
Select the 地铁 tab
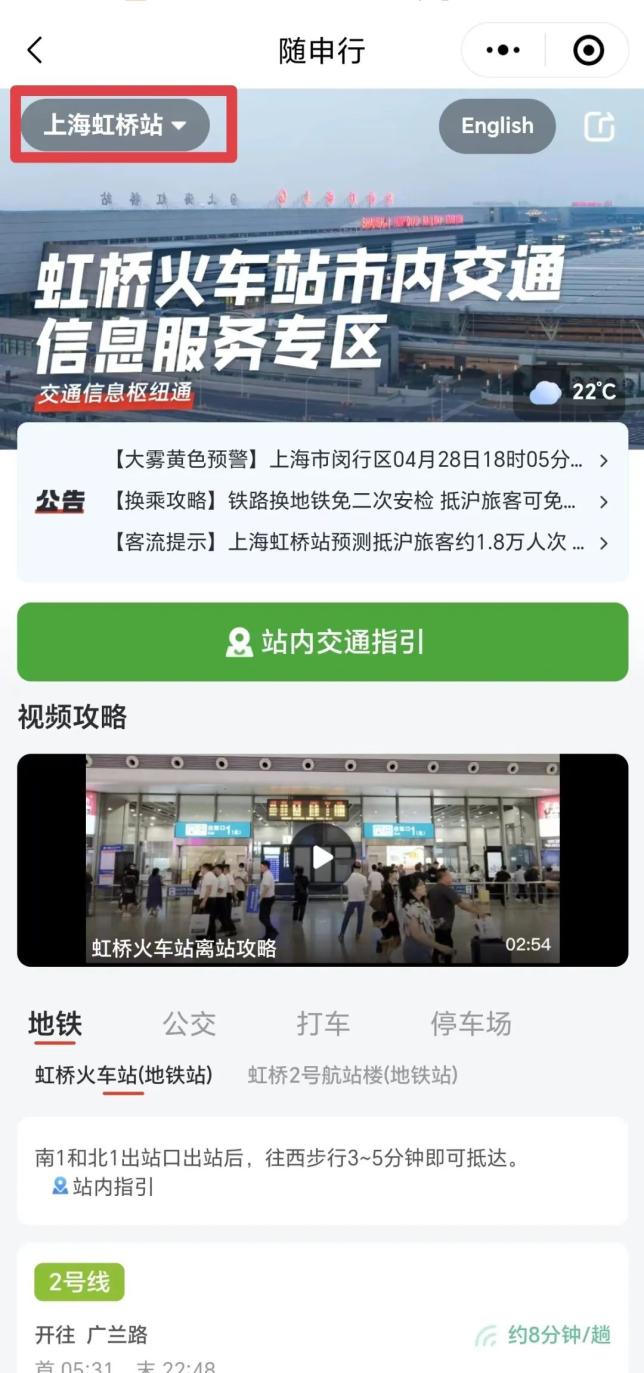tap(55, 1023)
